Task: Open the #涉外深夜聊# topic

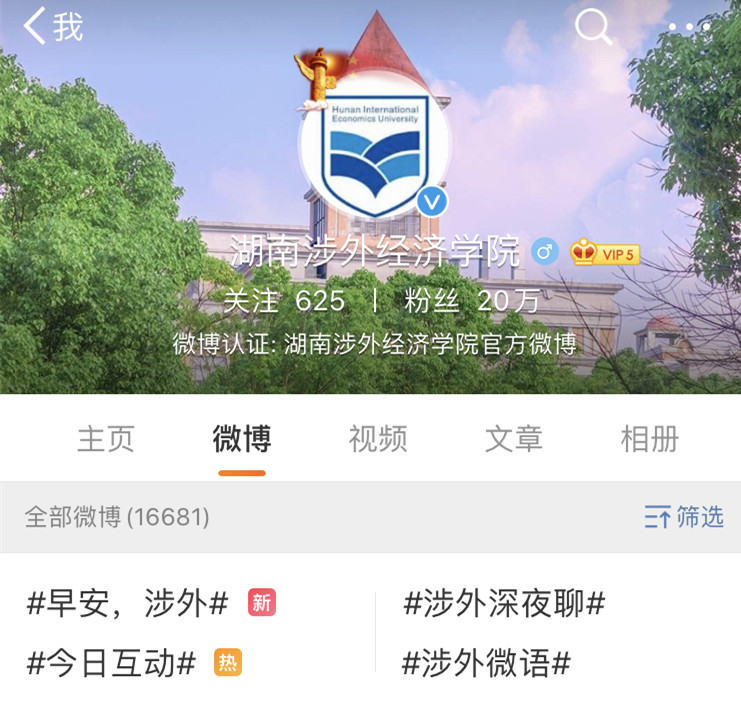Action: coord(504,604)
